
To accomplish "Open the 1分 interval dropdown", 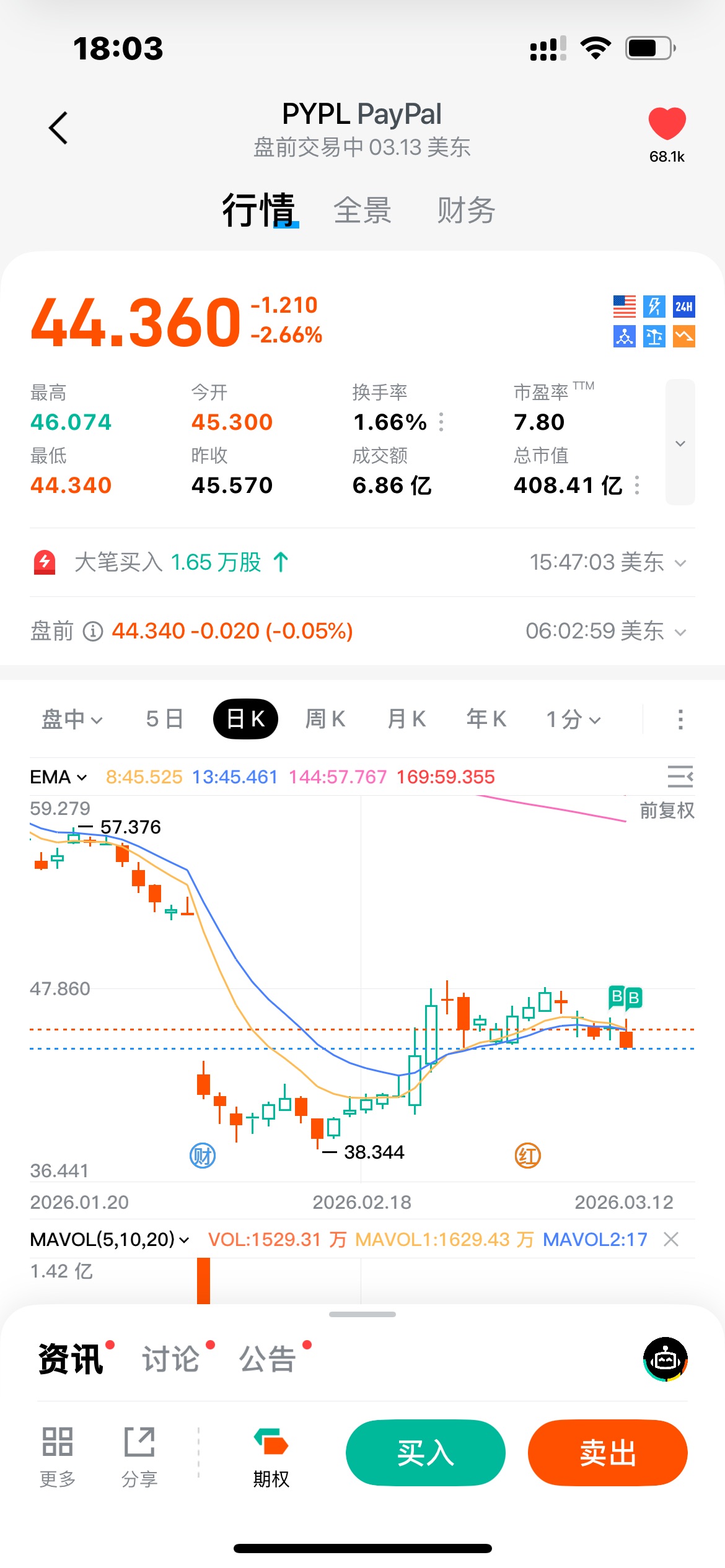I will pyautogui.click(x=573, y=720).
